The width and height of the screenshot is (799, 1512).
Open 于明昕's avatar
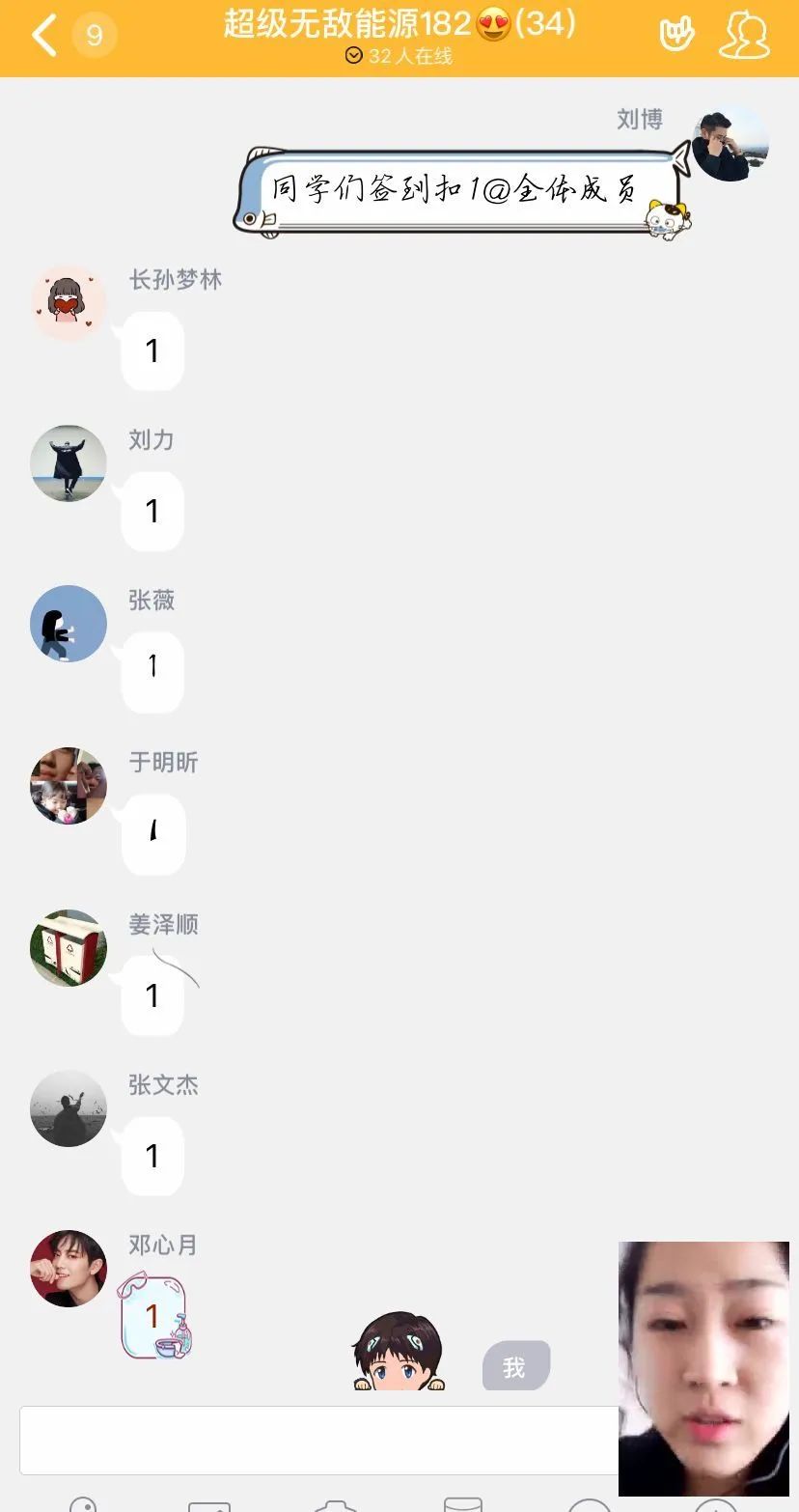click(69, 786)
